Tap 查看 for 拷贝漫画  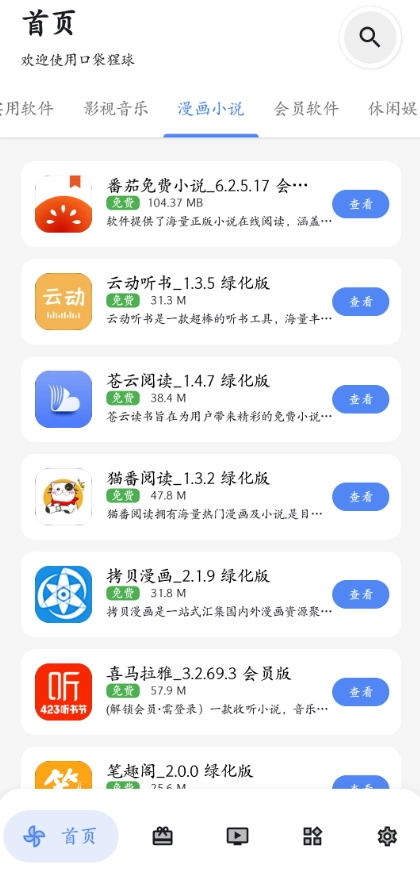pyautogui.click(x=360, y=594)
